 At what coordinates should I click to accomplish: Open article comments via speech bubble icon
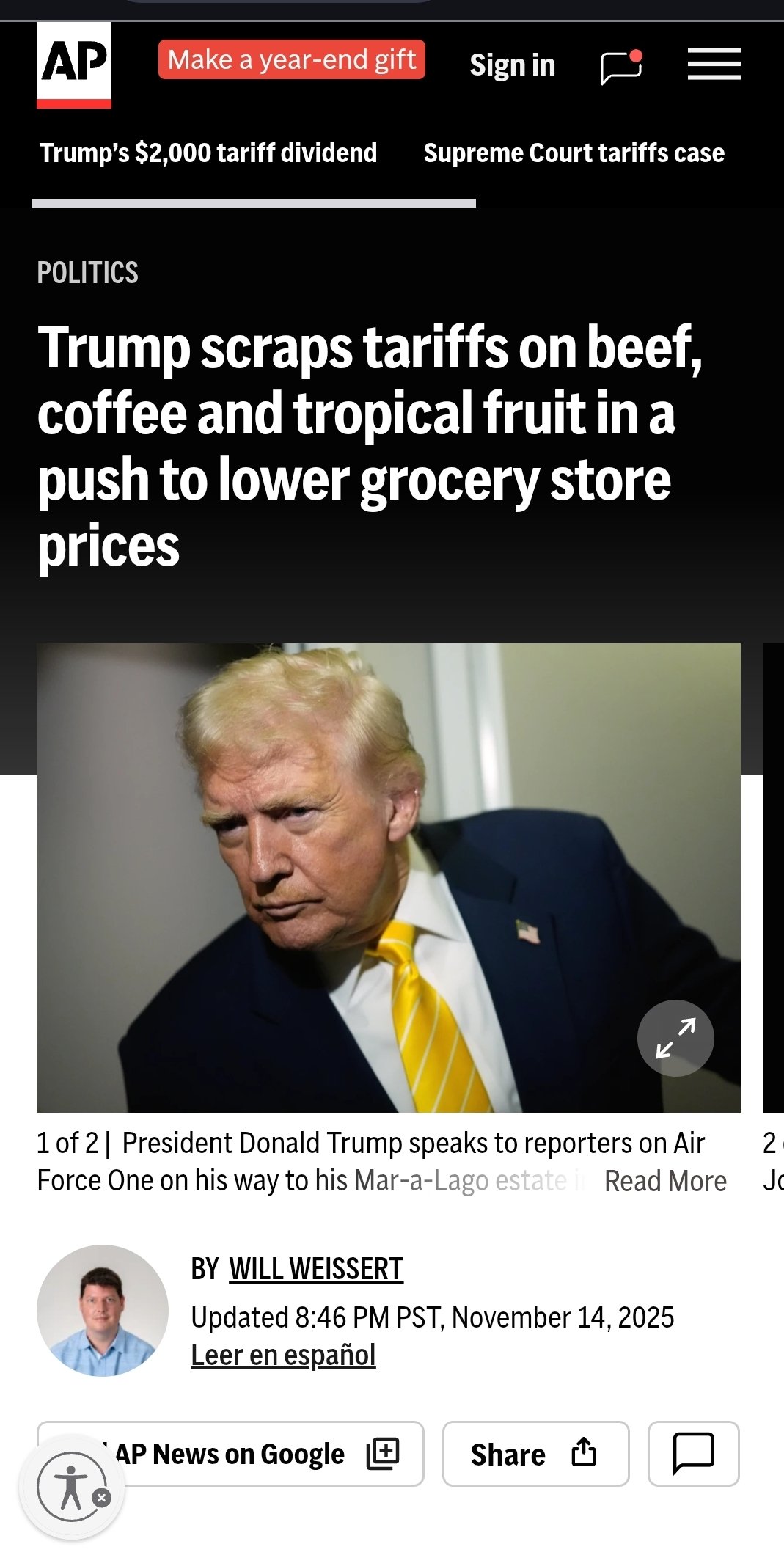[x=692, y=1454]
